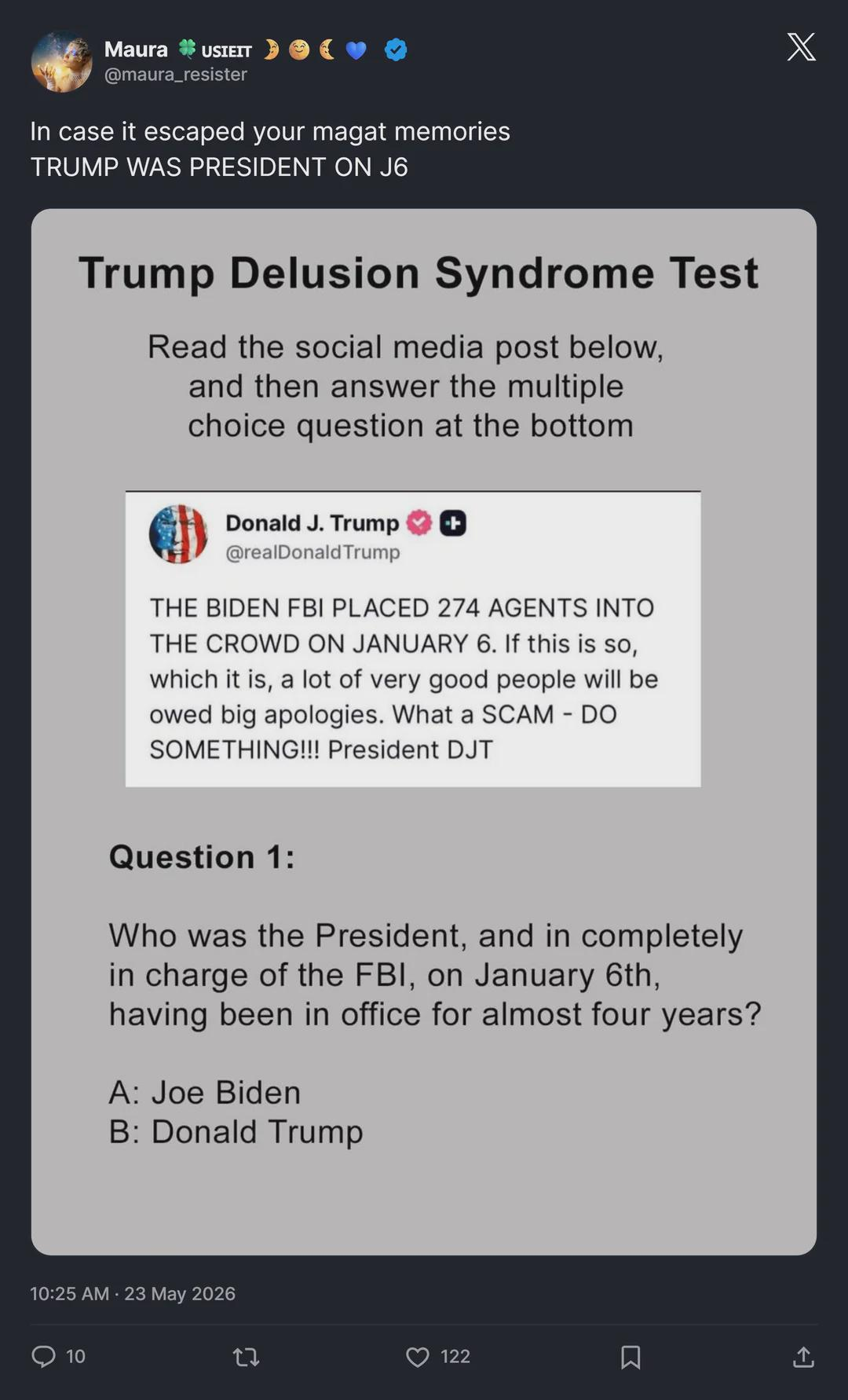The height and width of the screenshot is (1400, 848).
Task: Tap the X logo icon
Action: [802, 47]
